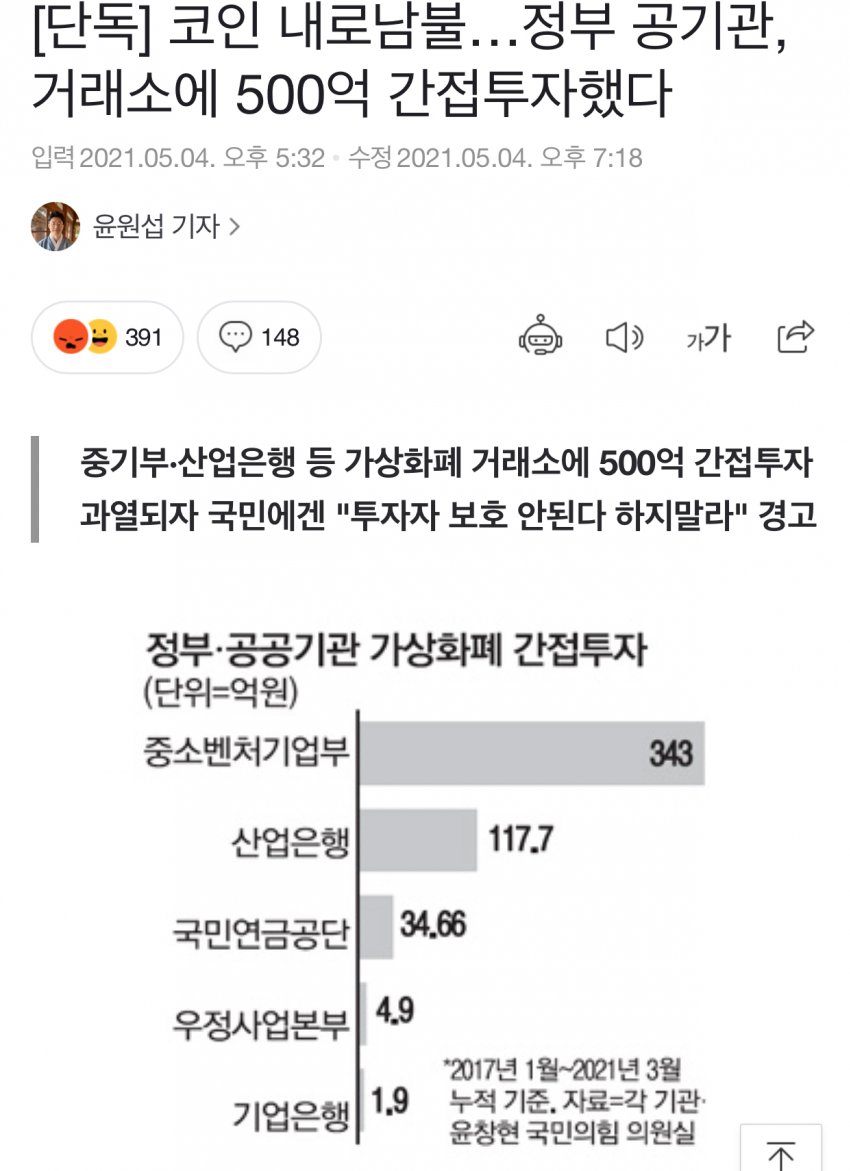Change the font size with 가가

click(x=709, y=339)
